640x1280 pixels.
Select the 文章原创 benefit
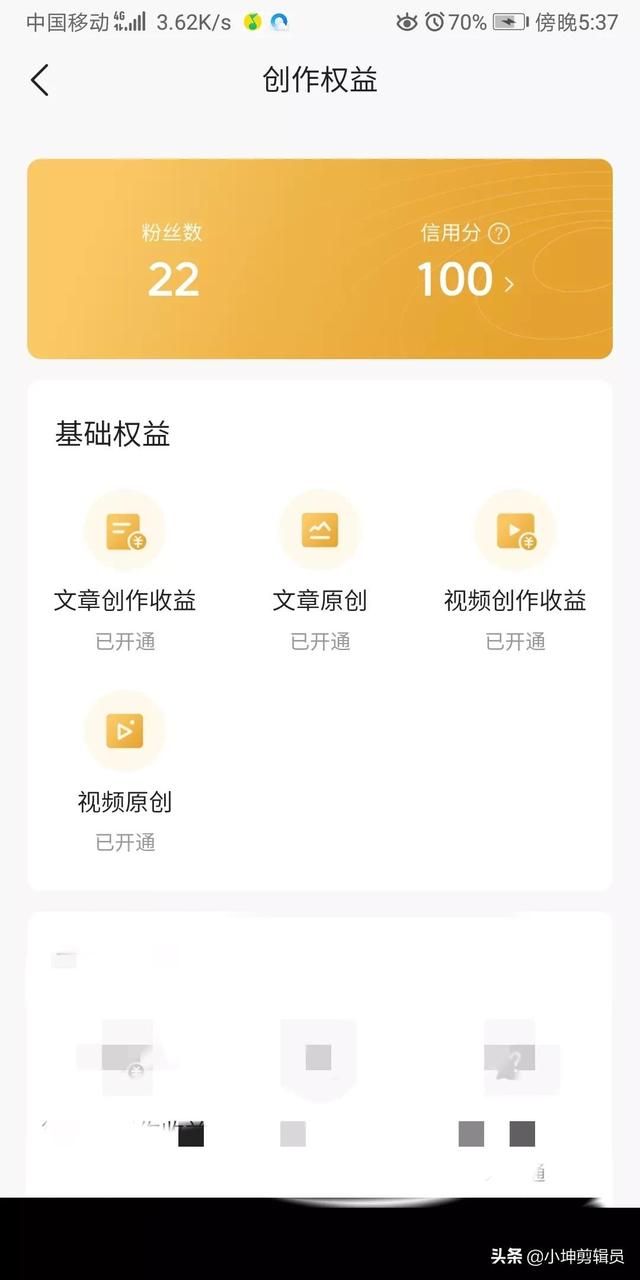click(320, 532)
